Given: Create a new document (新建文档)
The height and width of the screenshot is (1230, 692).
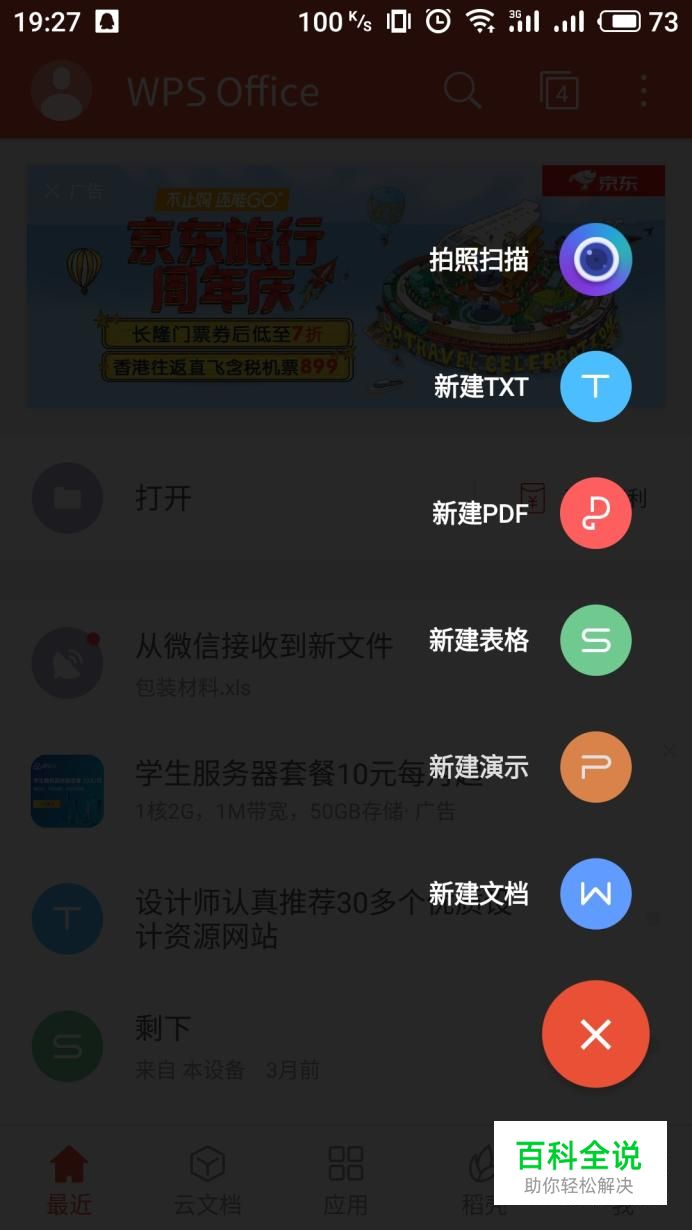Looking at the screenshot, I should (595, 894).
